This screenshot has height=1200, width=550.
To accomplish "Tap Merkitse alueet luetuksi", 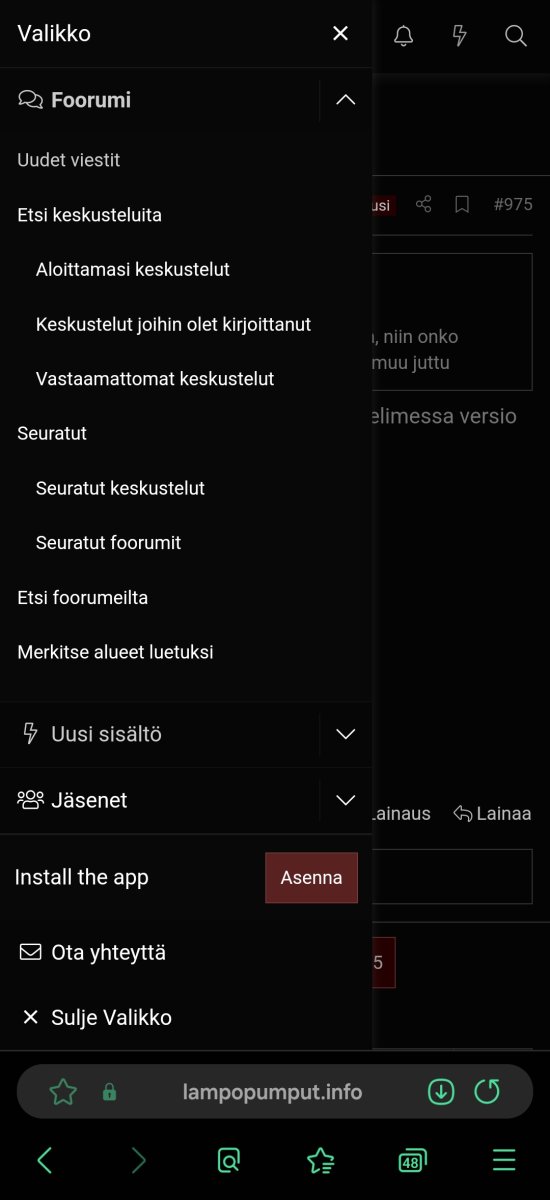I will pyautogui.click(x=115, y=652).
